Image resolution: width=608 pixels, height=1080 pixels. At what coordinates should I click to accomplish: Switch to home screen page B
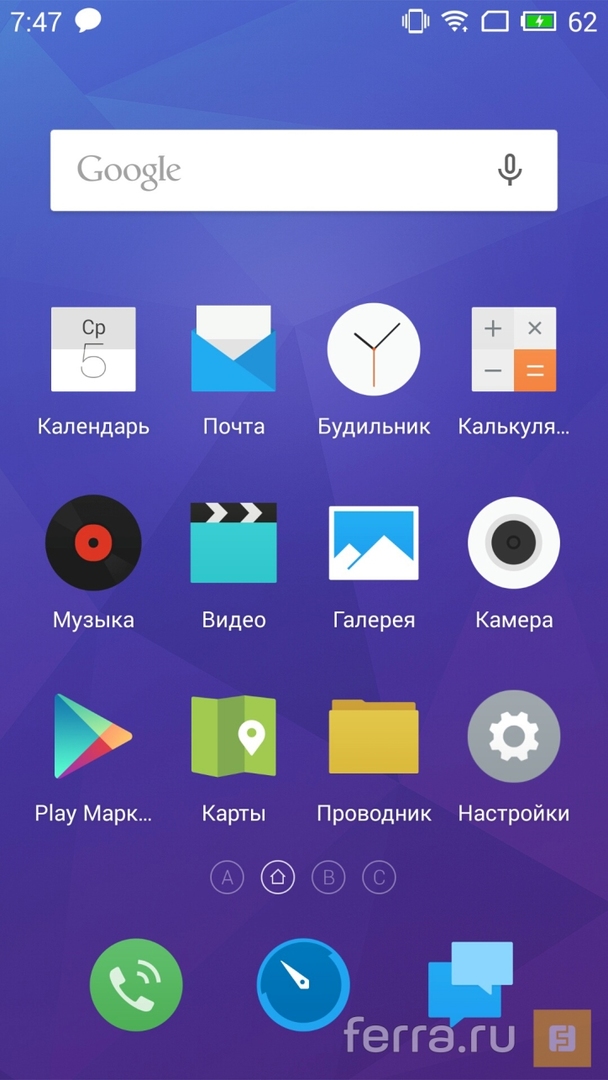click(x=328, y=878)
